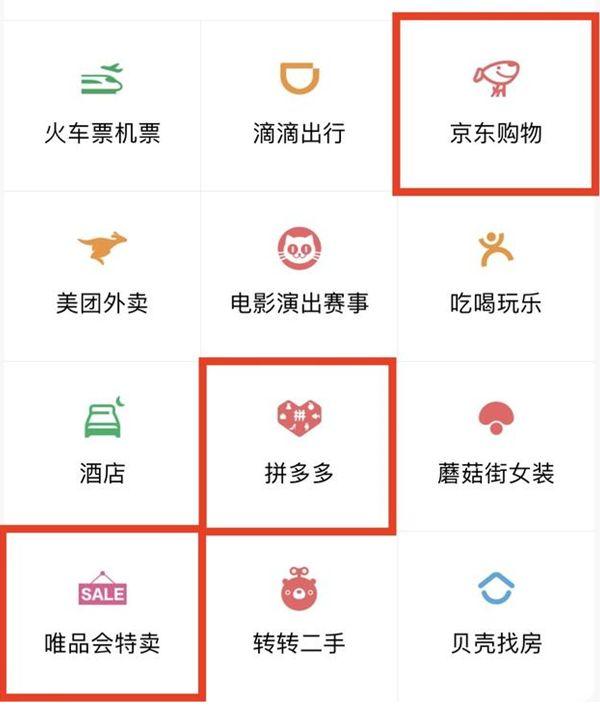Tap 唯品会特卖 sale entry
Image resolution: width=600 pixels, height=728 pixels.
(x=102, y=615)
